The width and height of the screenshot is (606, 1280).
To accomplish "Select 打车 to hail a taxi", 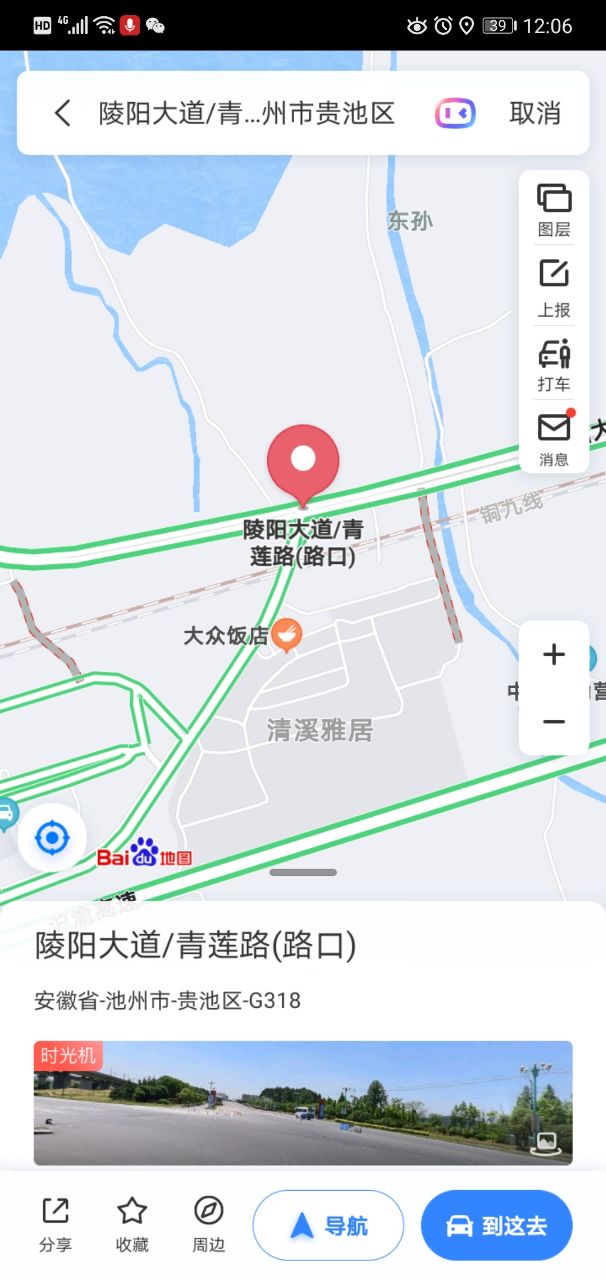I will pyautogui.click(x=554, y=362).
